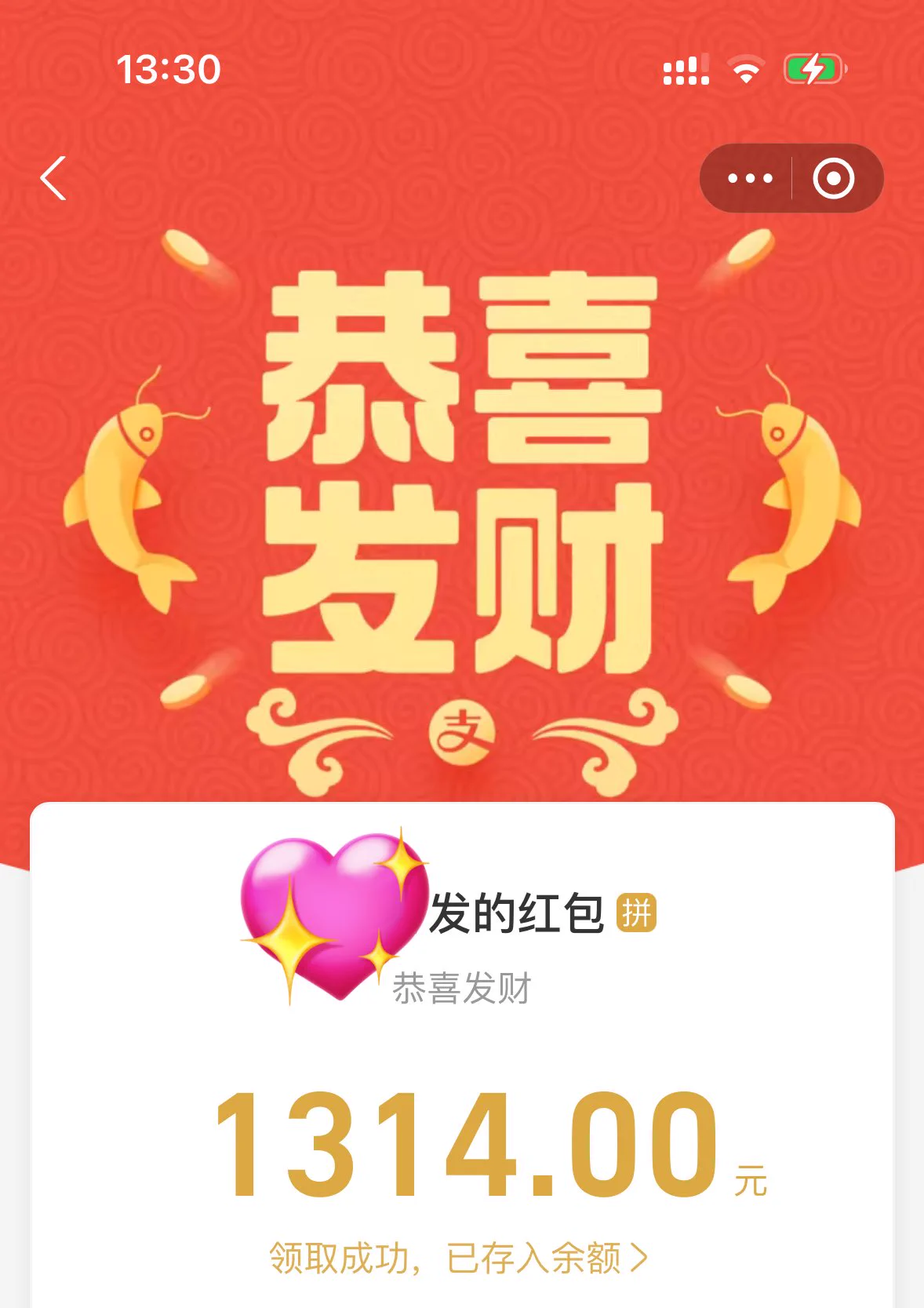Open the three-dot more options menu
Screen dimensions: 924x1308
click(749, 179)
